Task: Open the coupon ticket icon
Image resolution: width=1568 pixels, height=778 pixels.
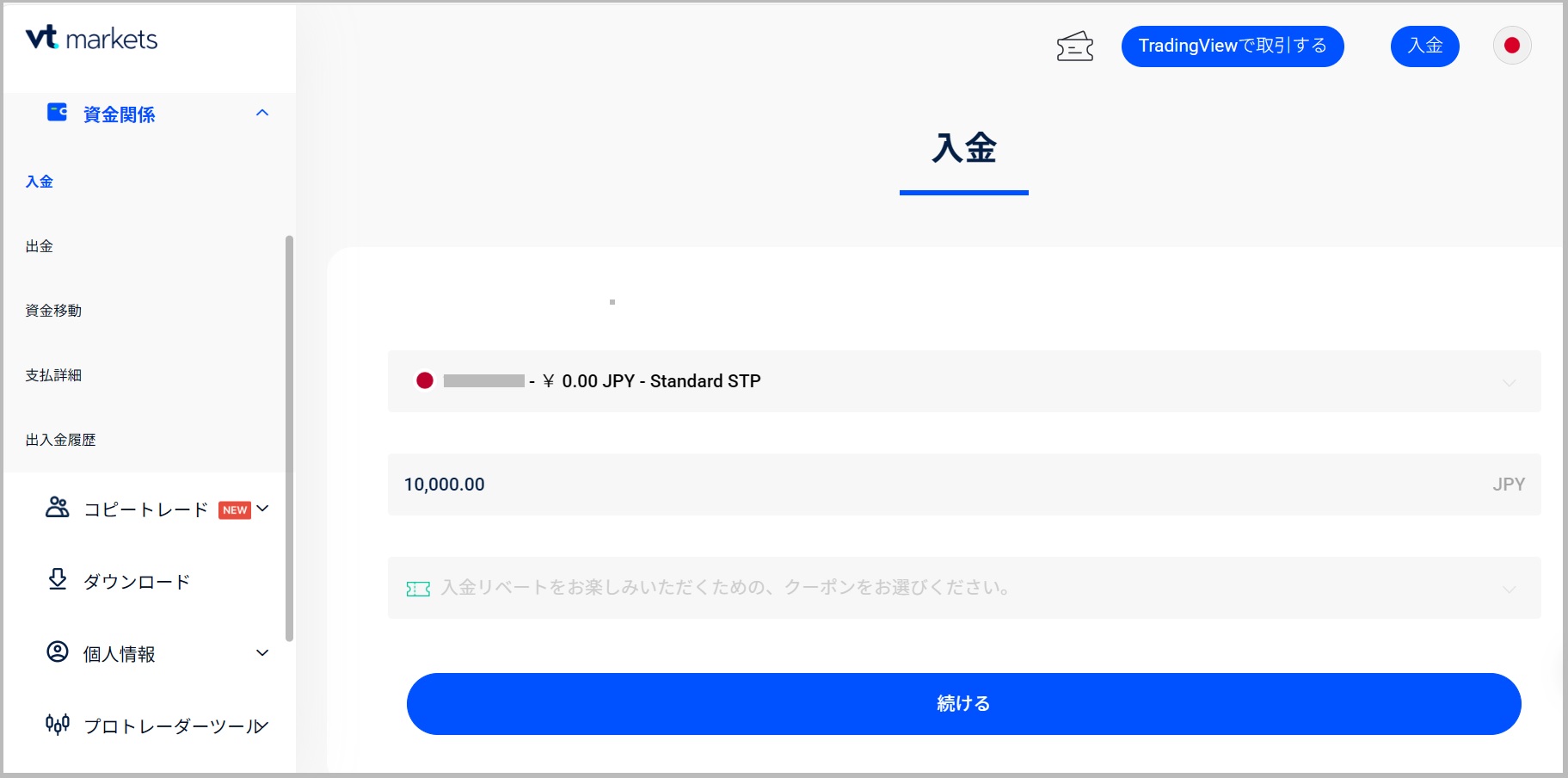Action: coord(1074,46)
